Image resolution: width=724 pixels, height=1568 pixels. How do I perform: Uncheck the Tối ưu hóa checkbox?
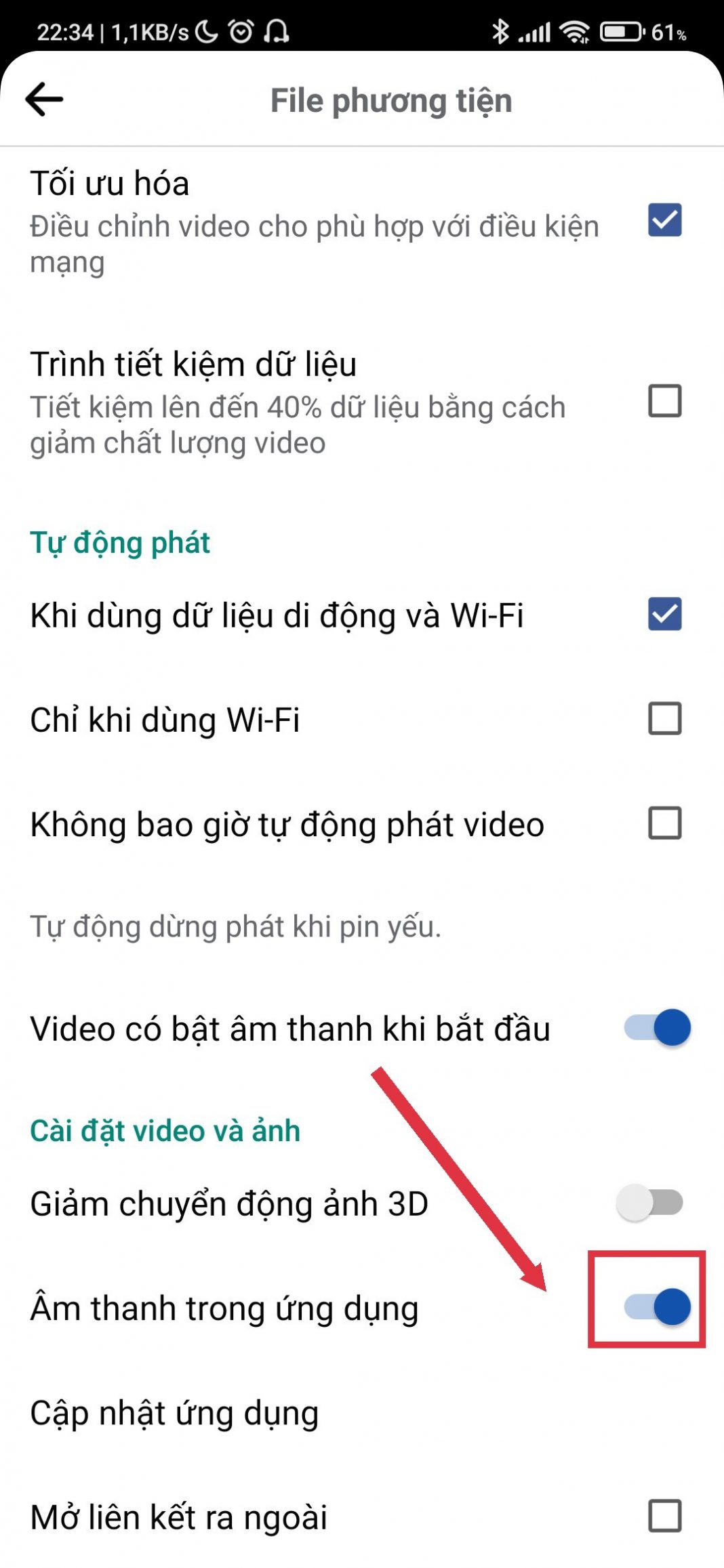664,220
